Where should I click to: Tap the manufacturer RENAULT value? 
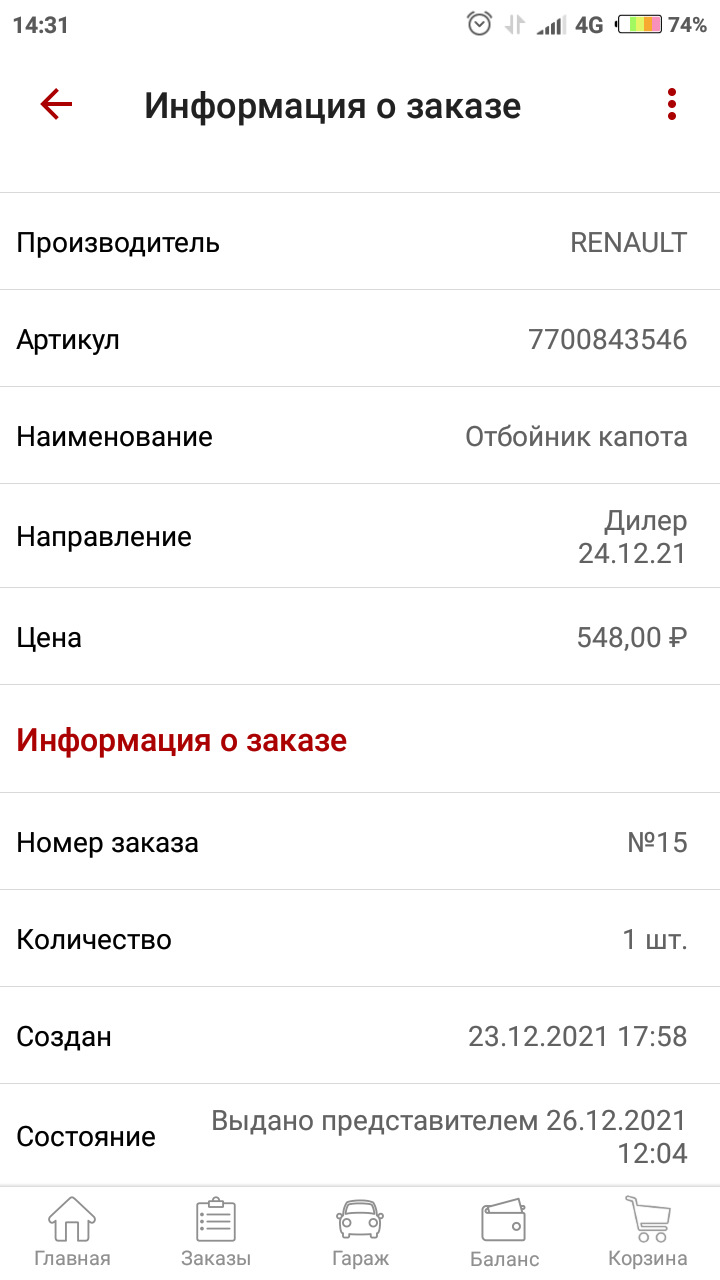[628, 242]
